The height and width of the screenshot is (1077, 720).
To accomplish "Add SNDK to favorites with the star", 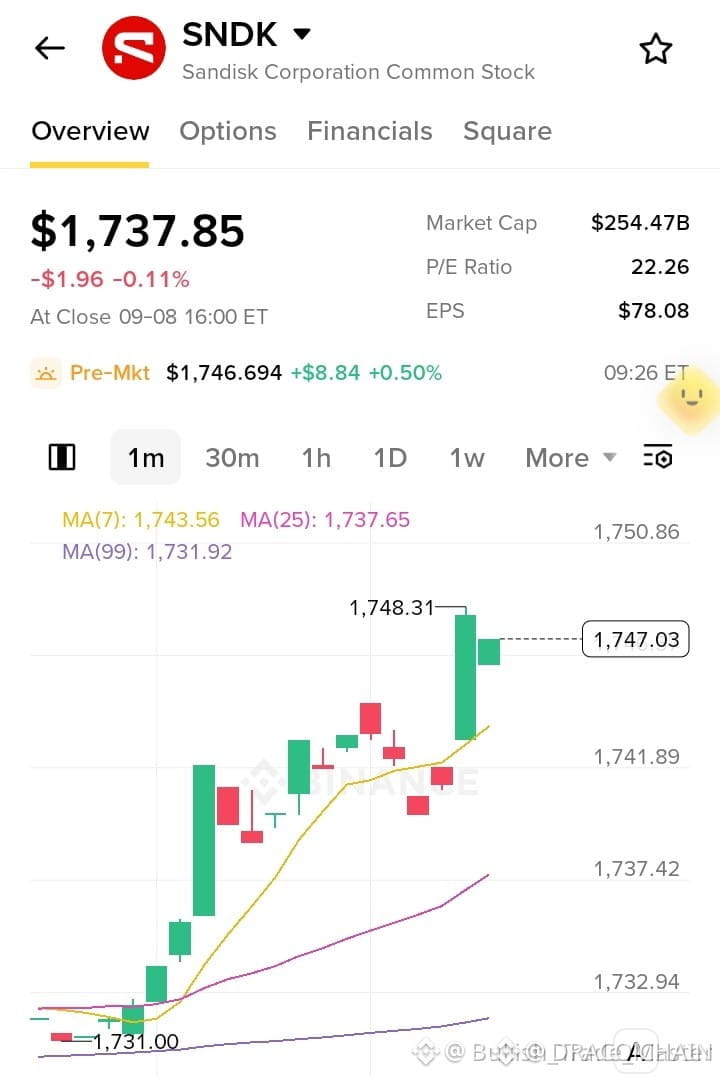I will click(655, 49).
